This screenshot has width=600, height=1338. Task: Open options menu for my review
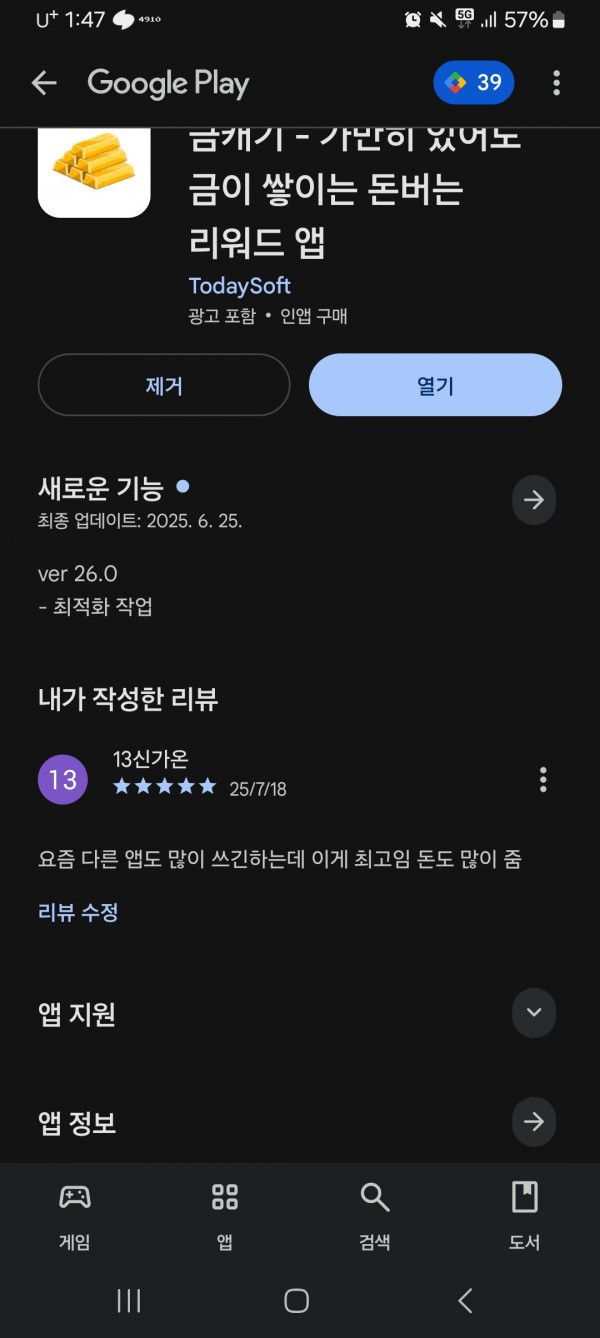[x=543, y=779]
